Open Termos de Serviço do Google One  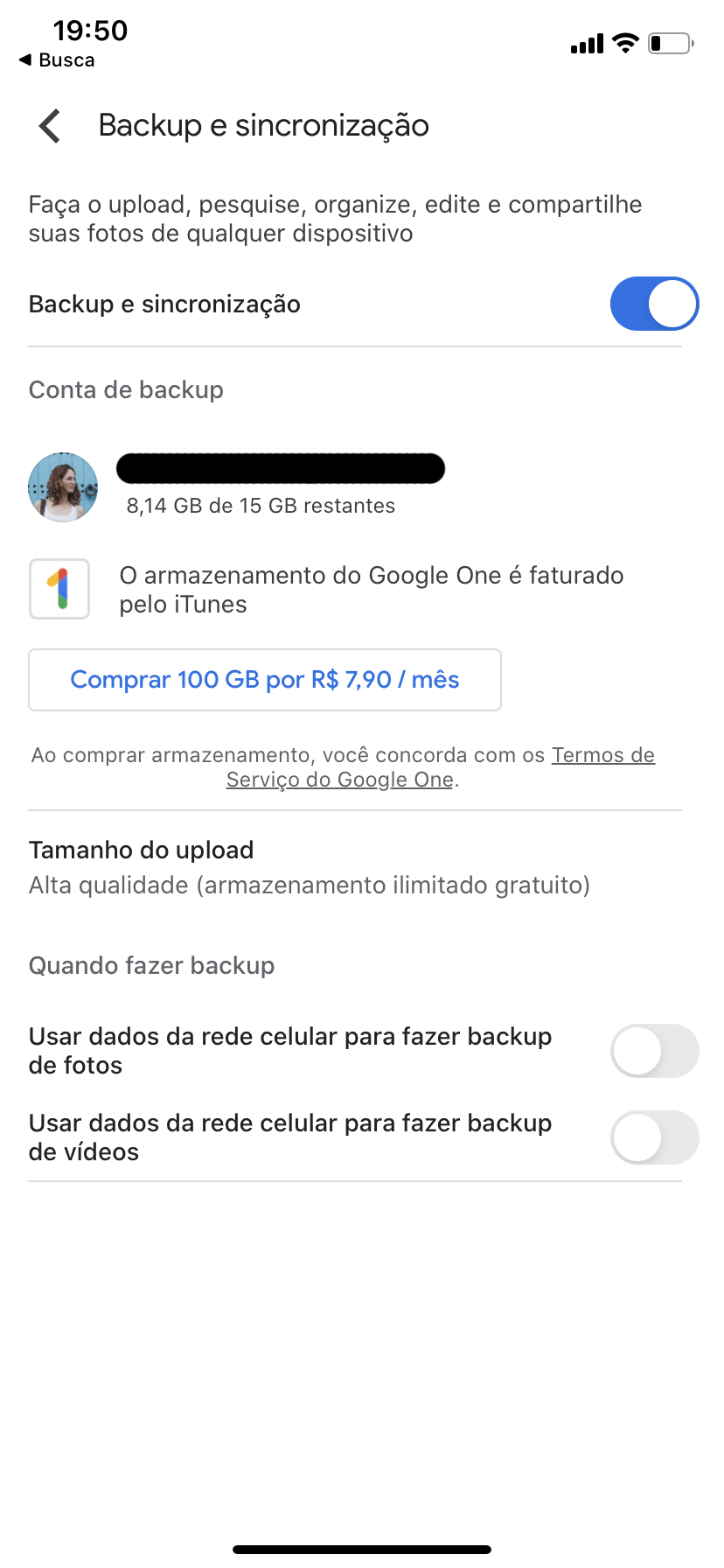click(602, 755)
